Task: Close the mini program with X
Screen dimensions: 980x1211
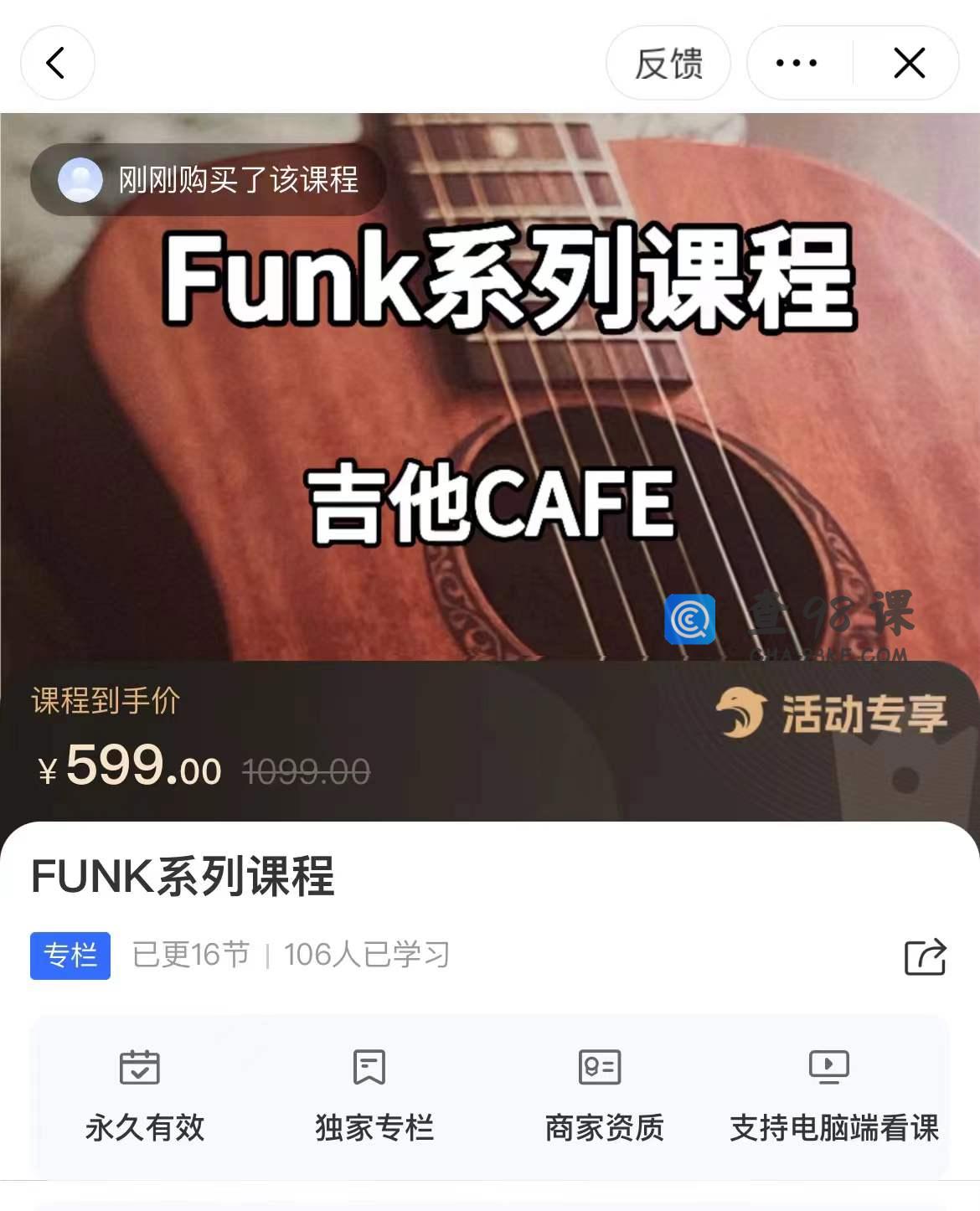Action: (909, 63)
